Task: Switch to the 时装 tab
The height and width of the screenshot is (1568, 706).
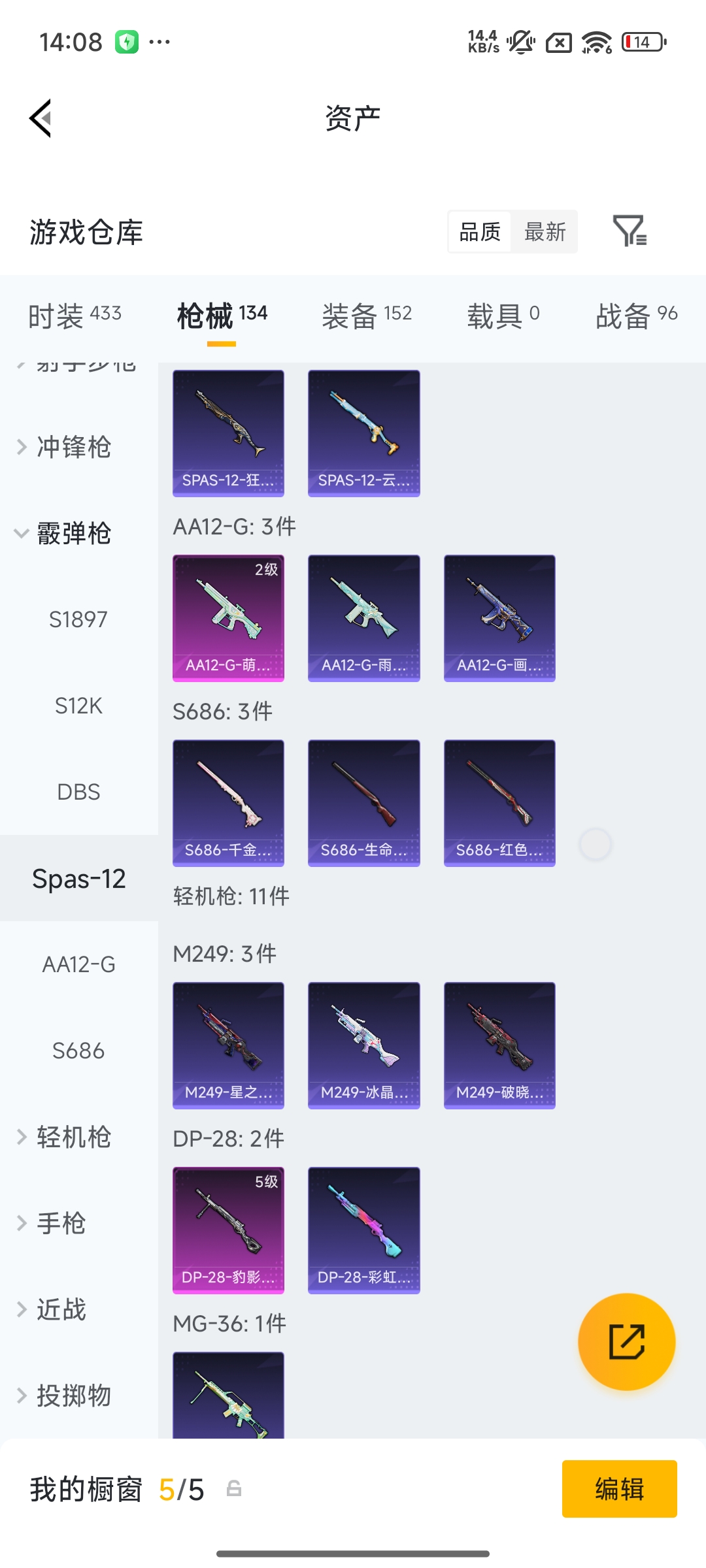Action: pos(75,315)
